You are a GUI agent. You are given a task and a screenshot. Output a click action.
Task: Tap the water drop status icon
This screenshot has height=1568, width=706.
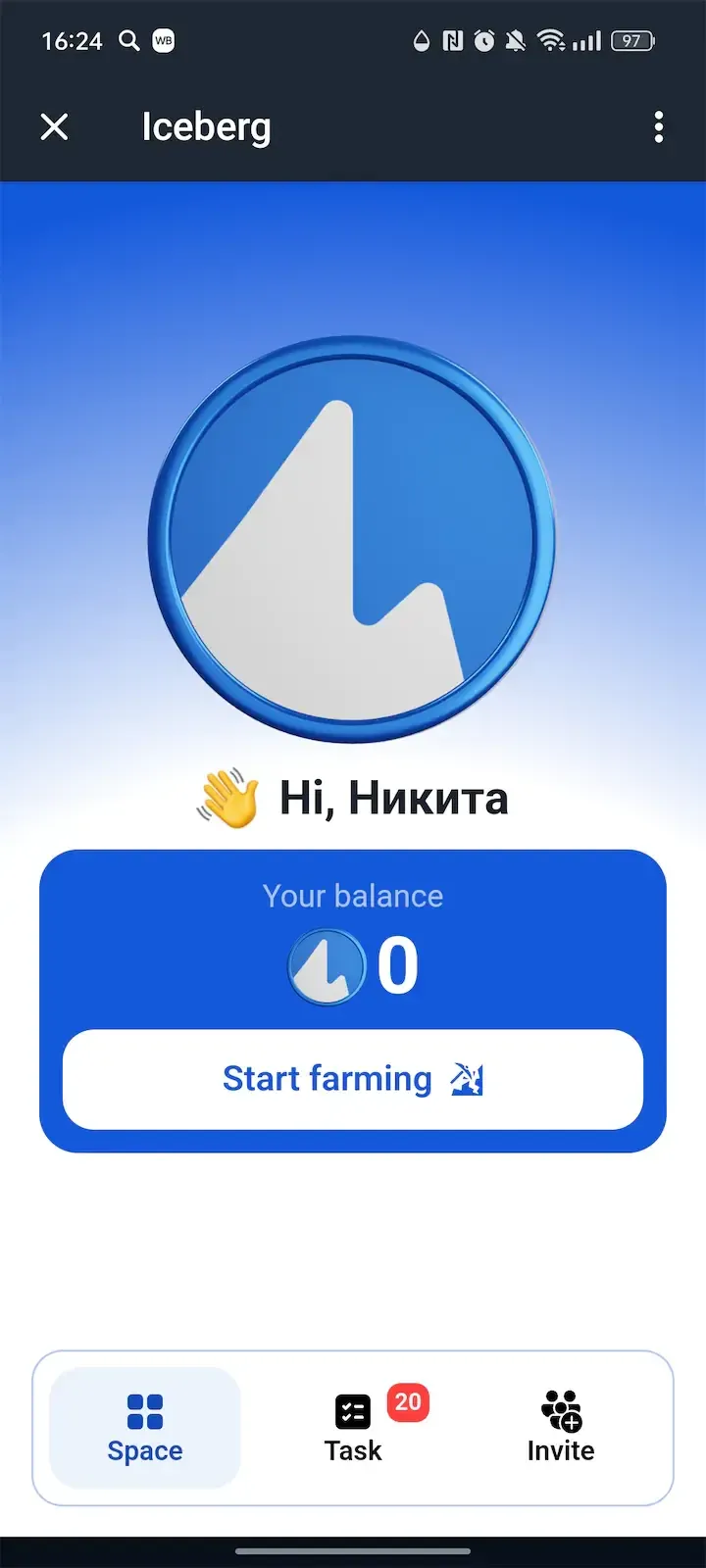click(x=421, y=41)
